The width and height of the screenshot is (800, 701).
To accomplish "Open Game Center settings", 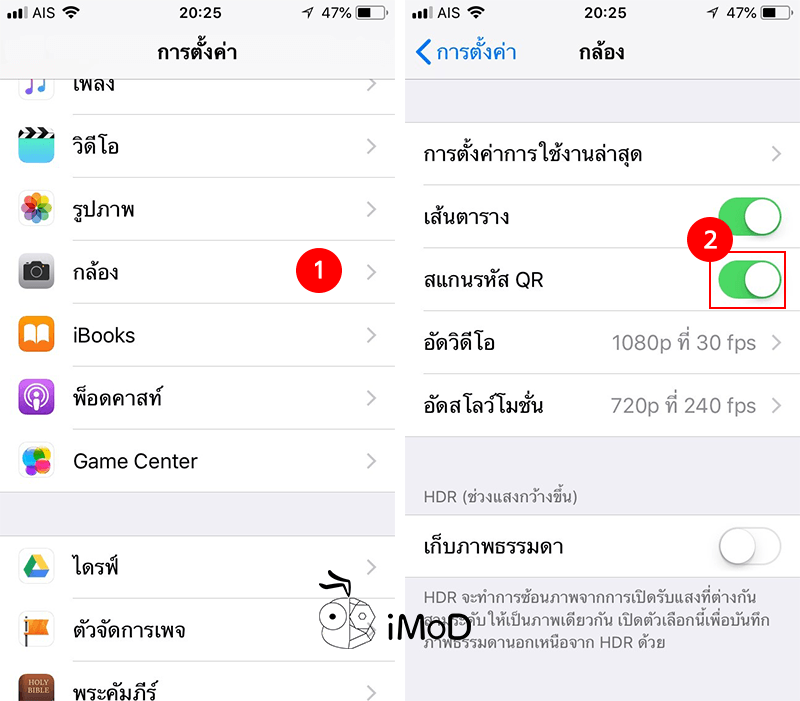I will coord(200,461).
